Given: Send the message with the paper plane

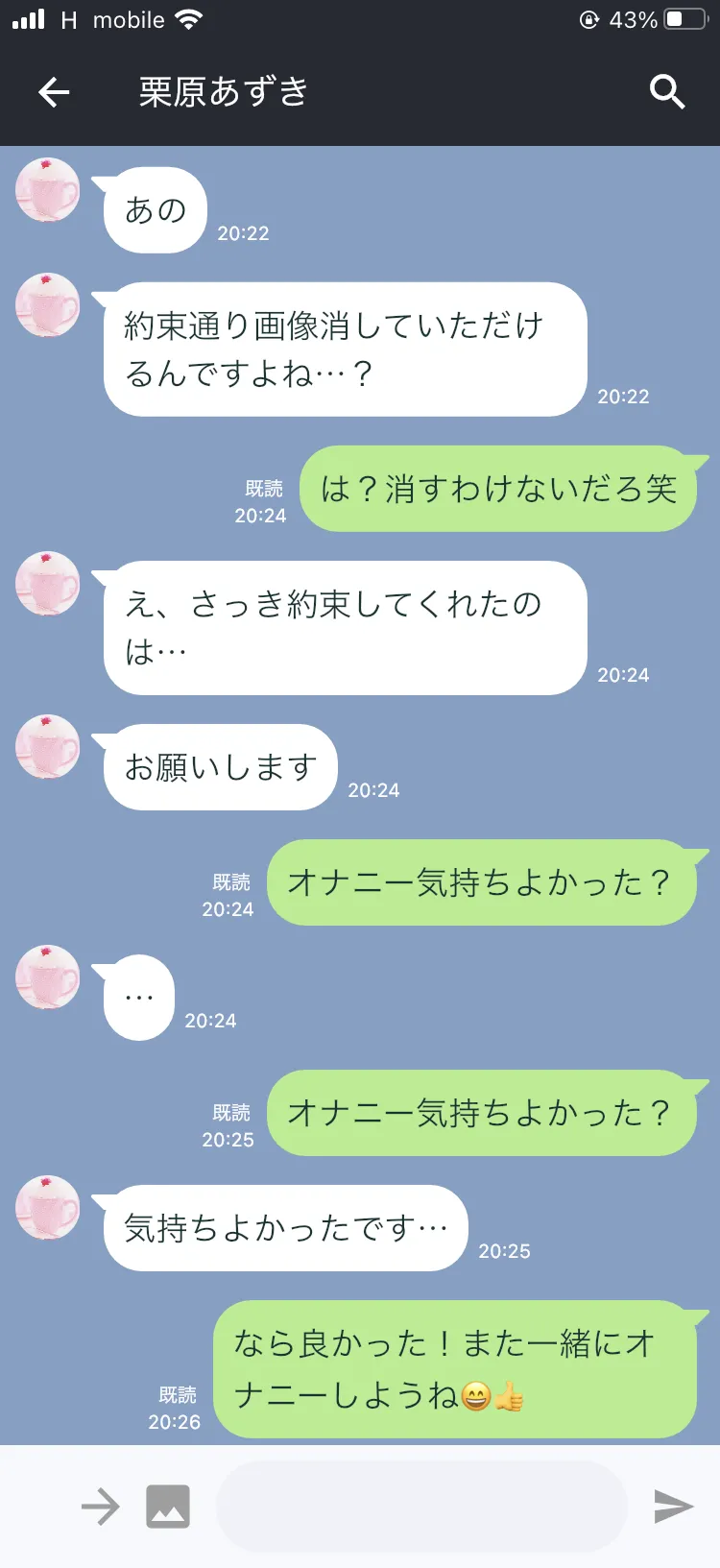Looking at the screenshot, I should click(673, 1507).
